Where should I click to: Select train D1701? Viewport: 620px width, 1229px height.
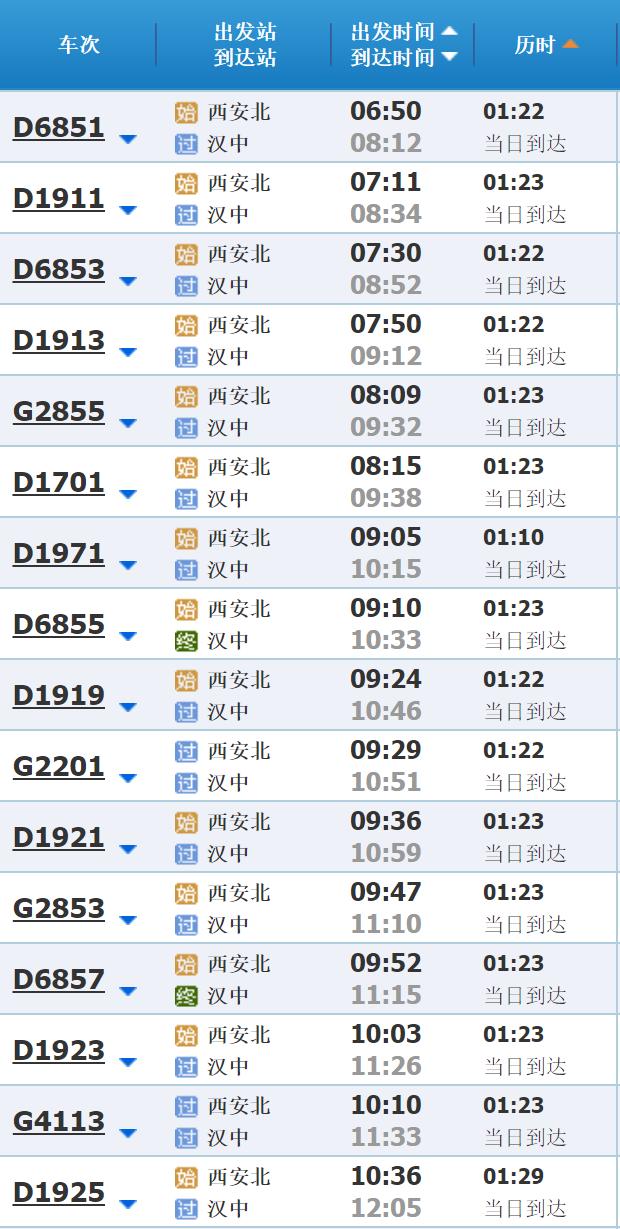pyautogui.click(x=59, y=483)
